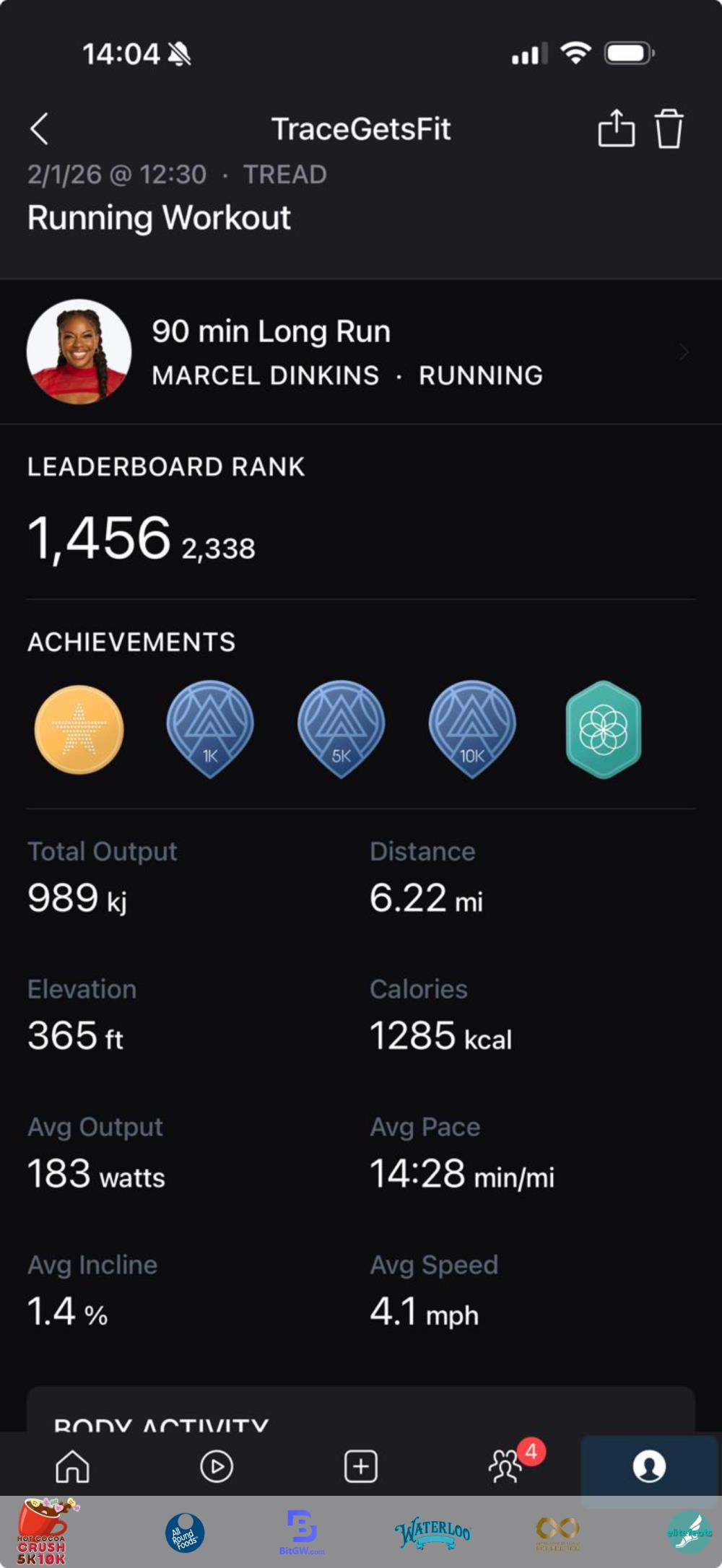View the teal flower achievement badge

pos(603,729)
